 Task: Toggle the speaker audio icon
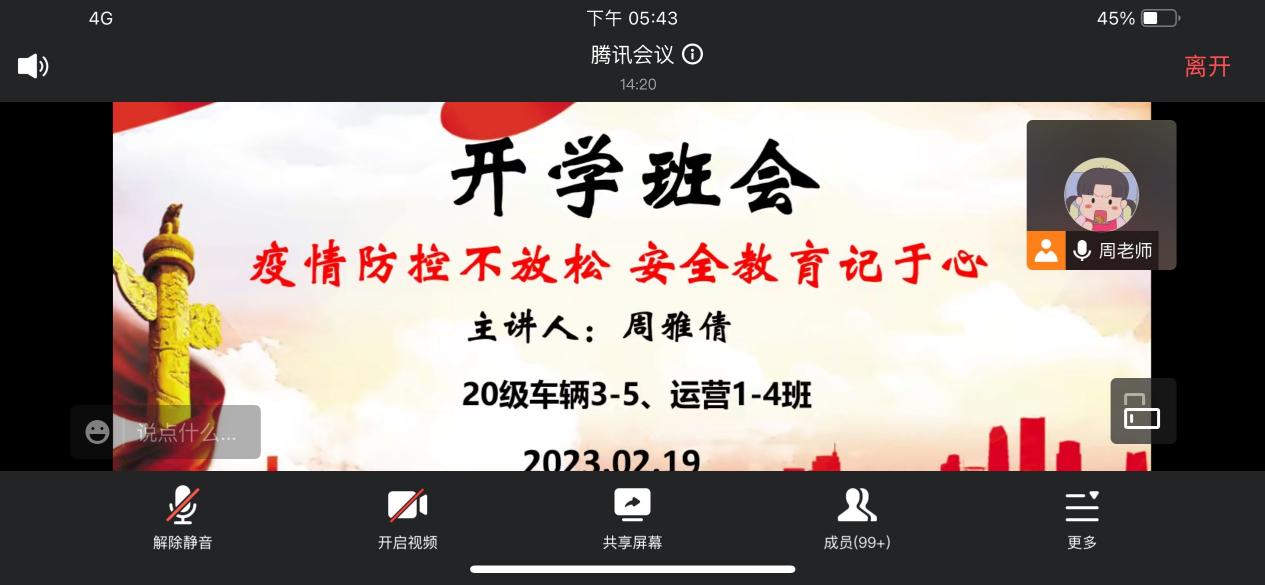(x=33, y=66)
